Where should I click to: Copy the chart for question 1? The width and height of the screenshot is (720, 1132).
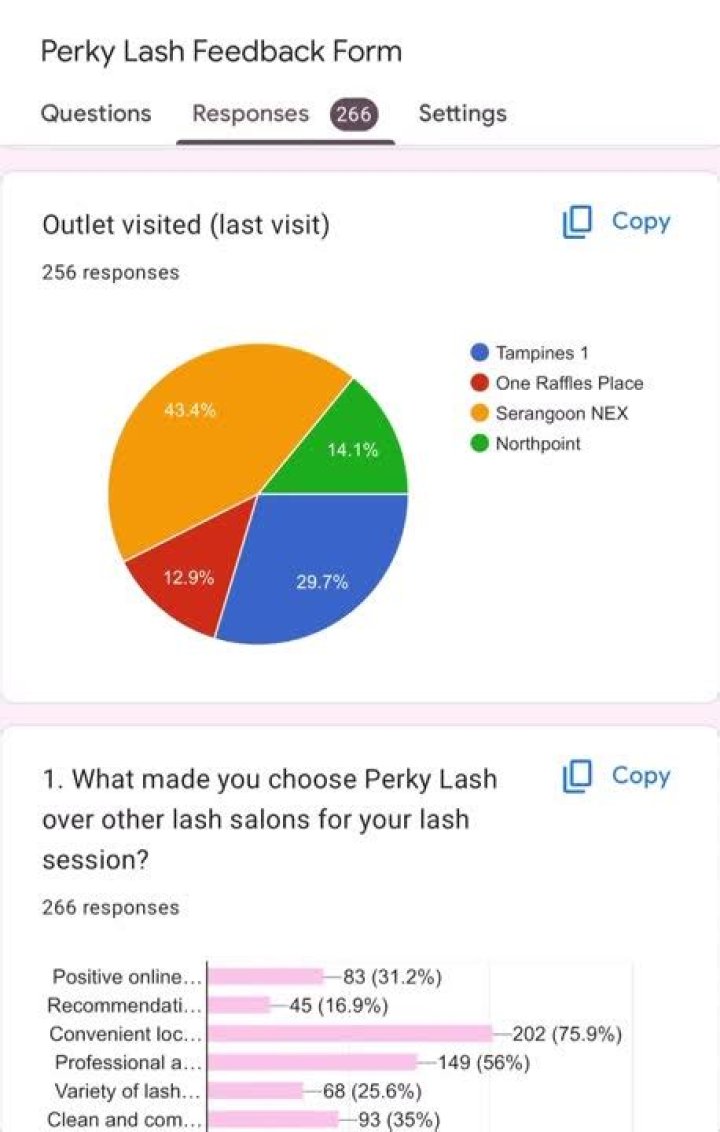point(617,776)
